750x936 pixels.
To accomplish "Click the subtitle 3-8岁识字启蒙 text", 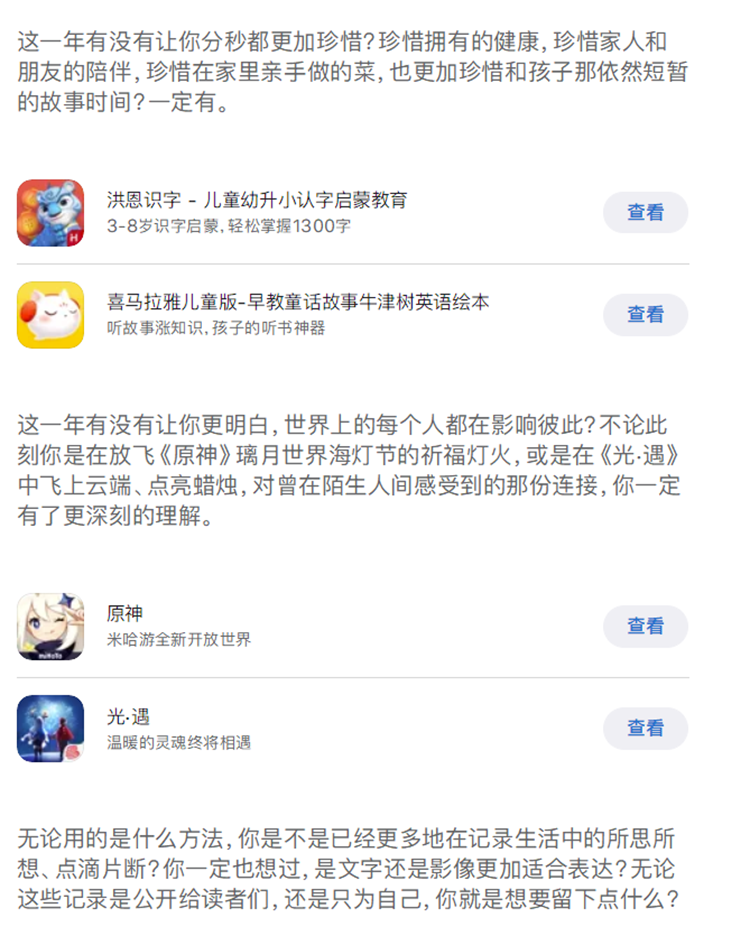I will [x=200, y=225].
